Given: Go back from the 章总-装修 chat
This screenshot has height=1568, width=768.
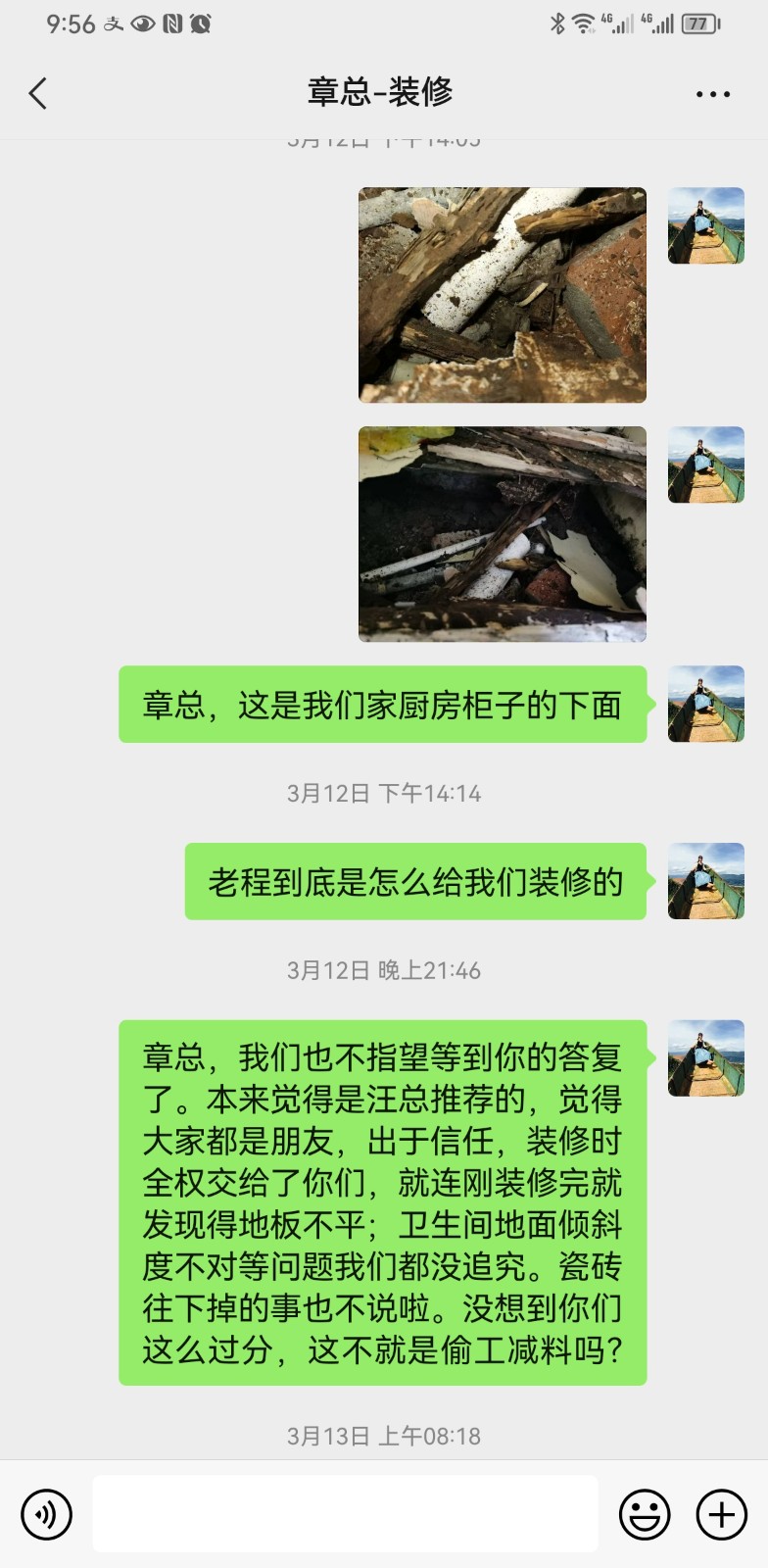Looking at the screenshot, I should [x=38, y=94].
